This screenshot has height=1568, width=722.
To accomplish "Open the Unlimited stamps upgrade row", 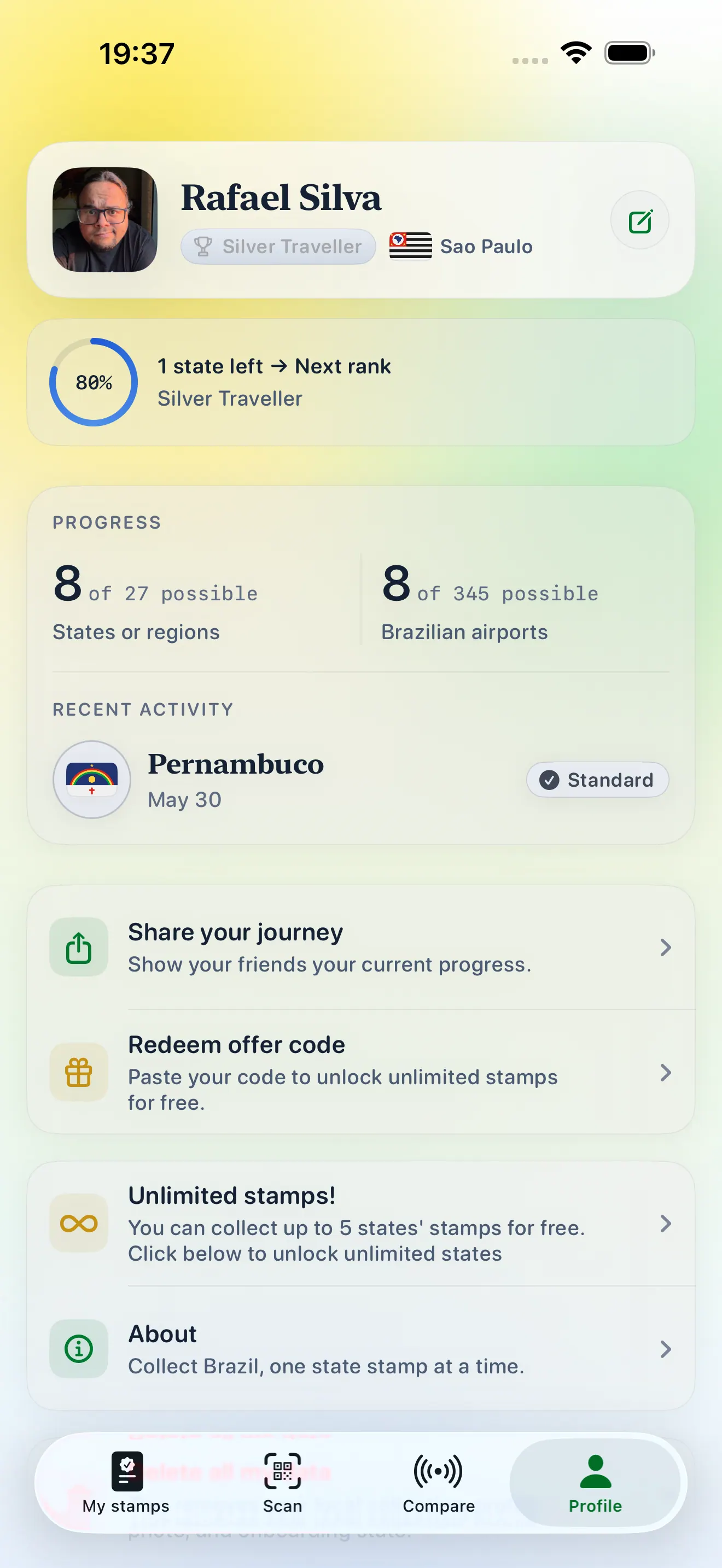I will [x=361, y=1224].
